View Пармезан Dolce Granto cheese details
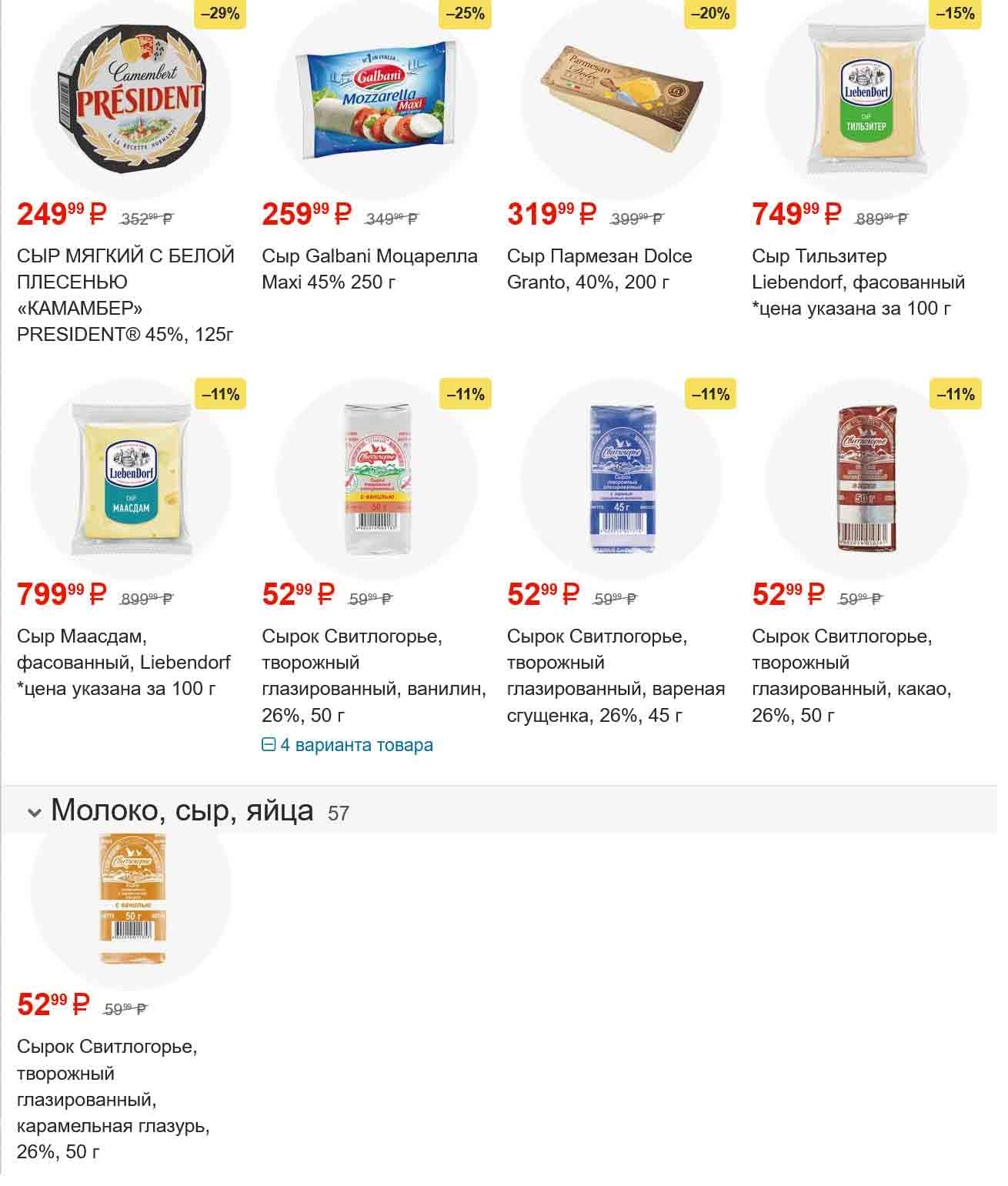The image size is (1008, 1186). coord(599,269)
